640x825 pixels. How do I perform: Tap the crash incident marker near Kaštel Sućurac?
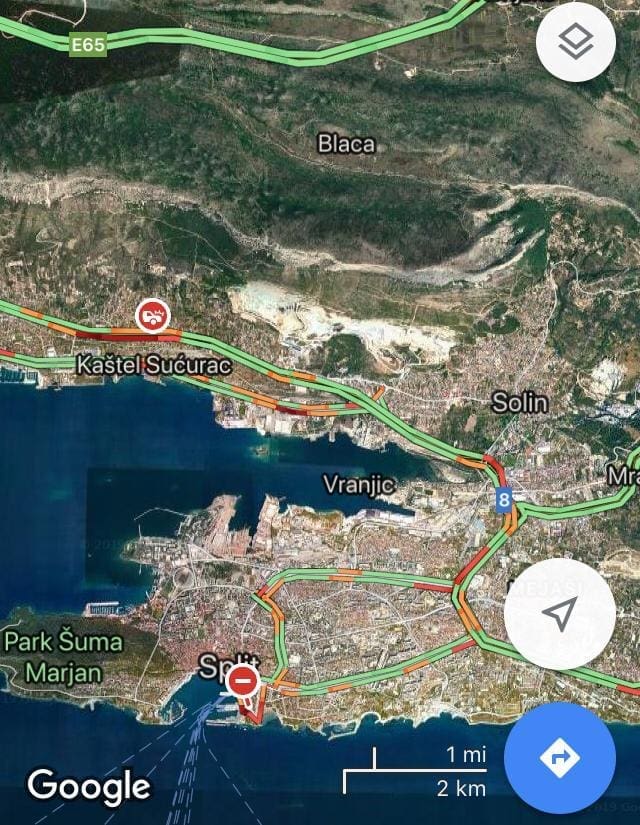[x=152, y=315]
